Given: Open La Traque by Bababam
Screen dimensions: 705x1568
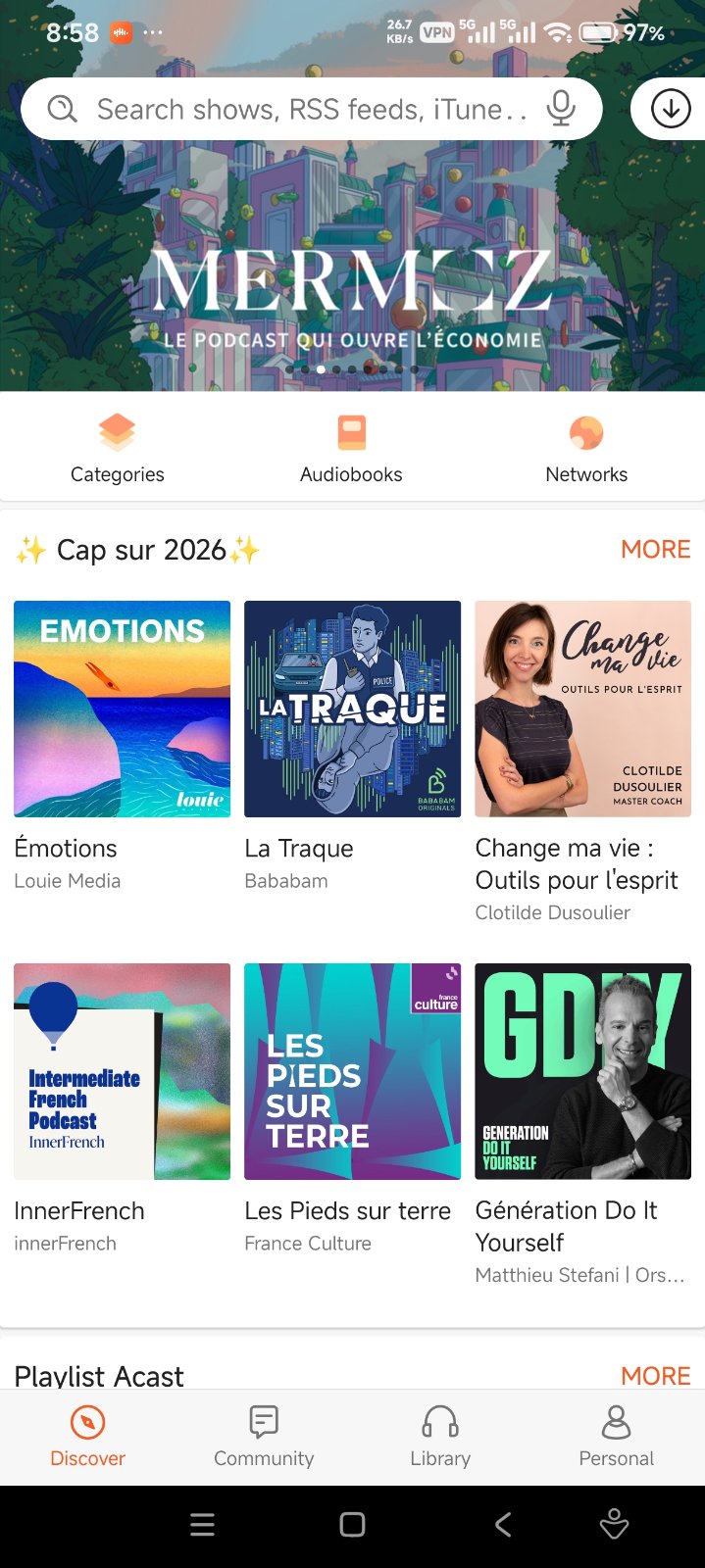Looking at the screenshot, I should click(x=352, y=709).
